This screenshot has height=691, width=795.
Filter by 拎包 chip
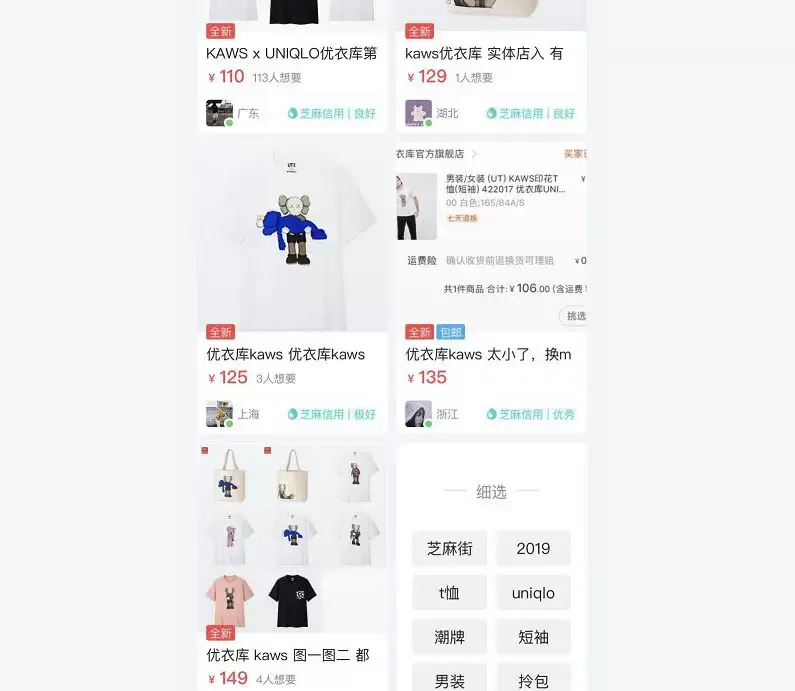533,678
